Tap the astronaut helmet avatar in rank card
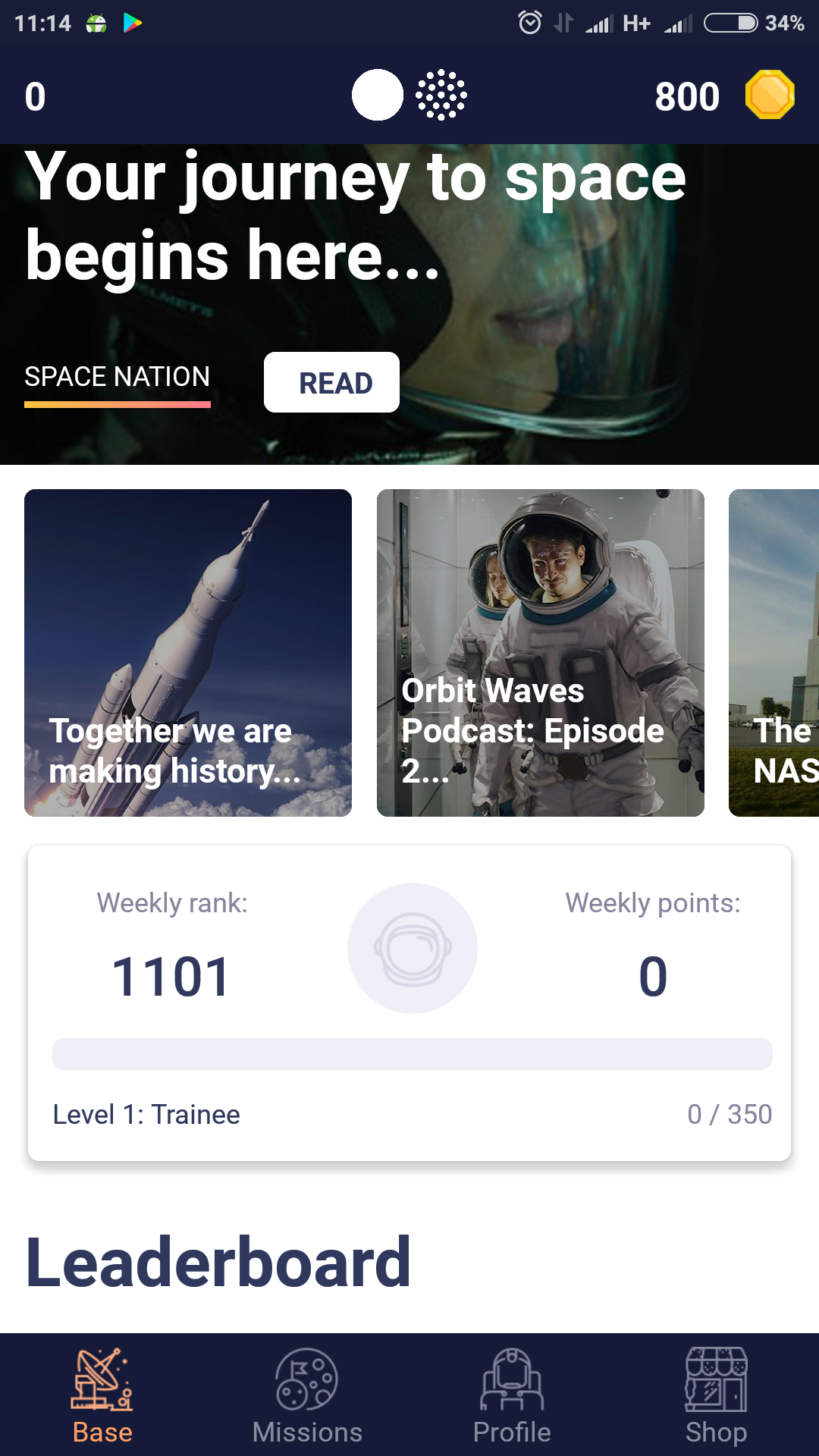Screen dimensions: 819x1456 point(413,948)
